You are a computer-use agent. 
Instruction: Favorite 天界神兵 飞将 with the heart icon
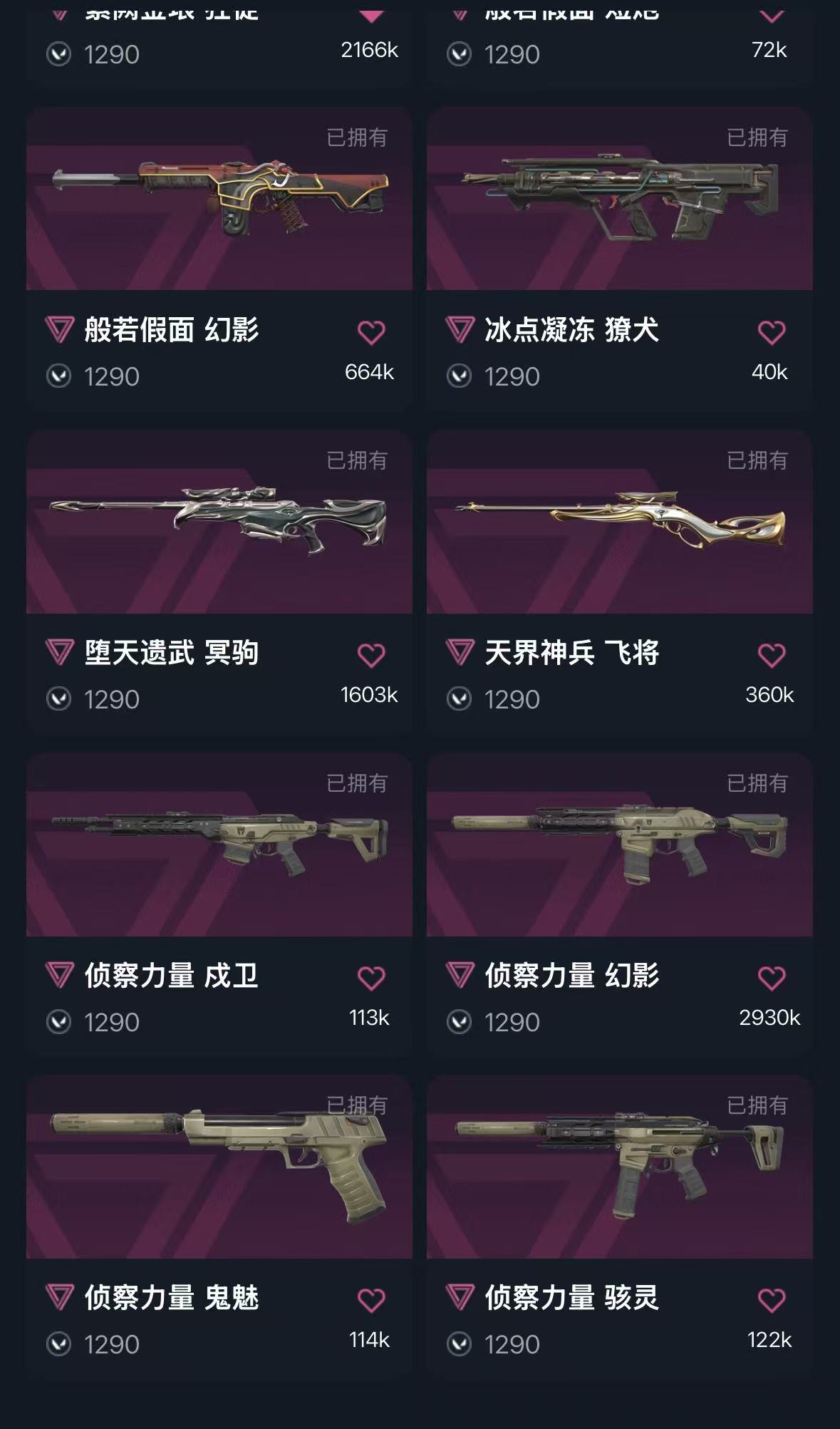(x=772, y=655)
